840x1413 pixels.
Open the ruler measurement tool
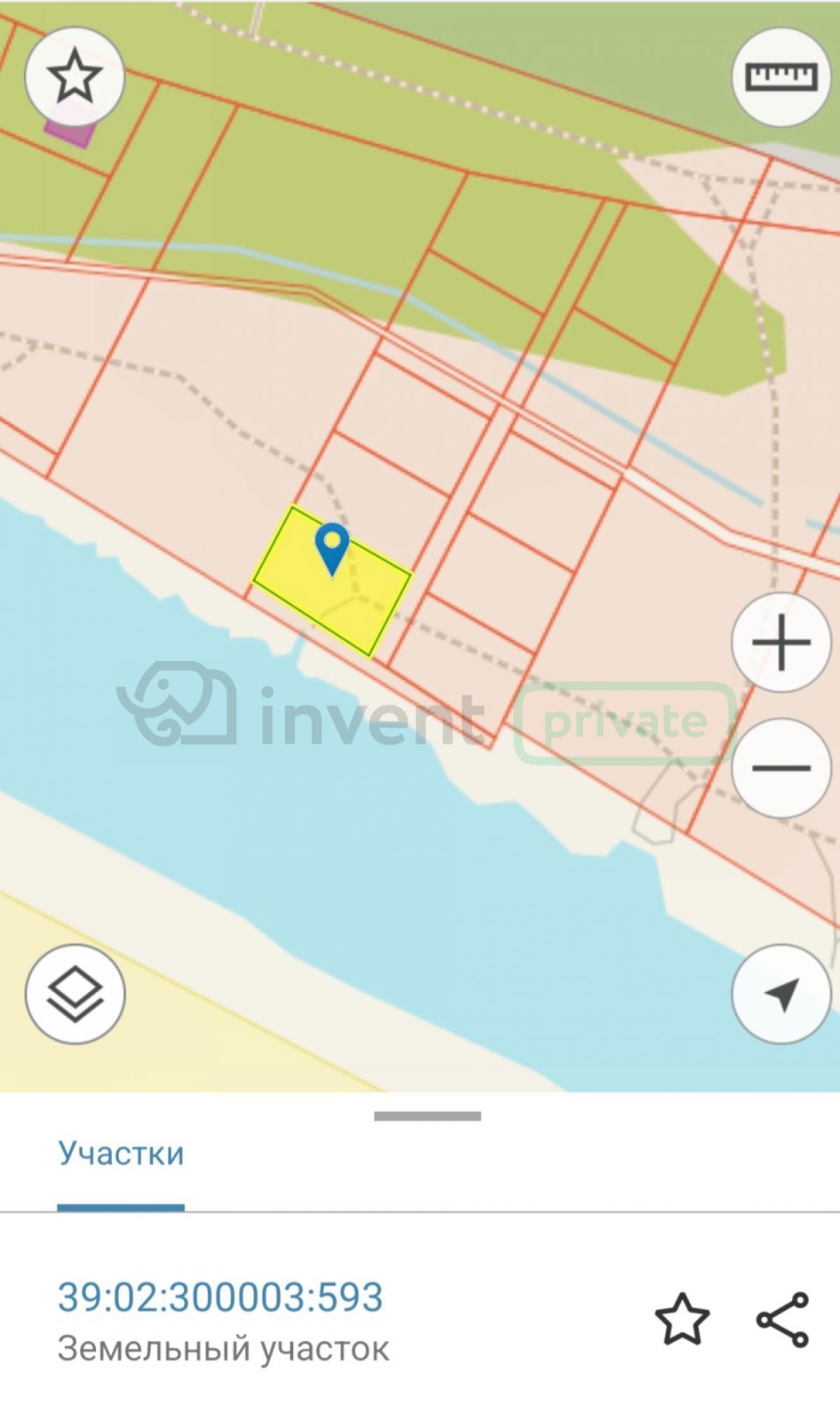click(781, 77)
